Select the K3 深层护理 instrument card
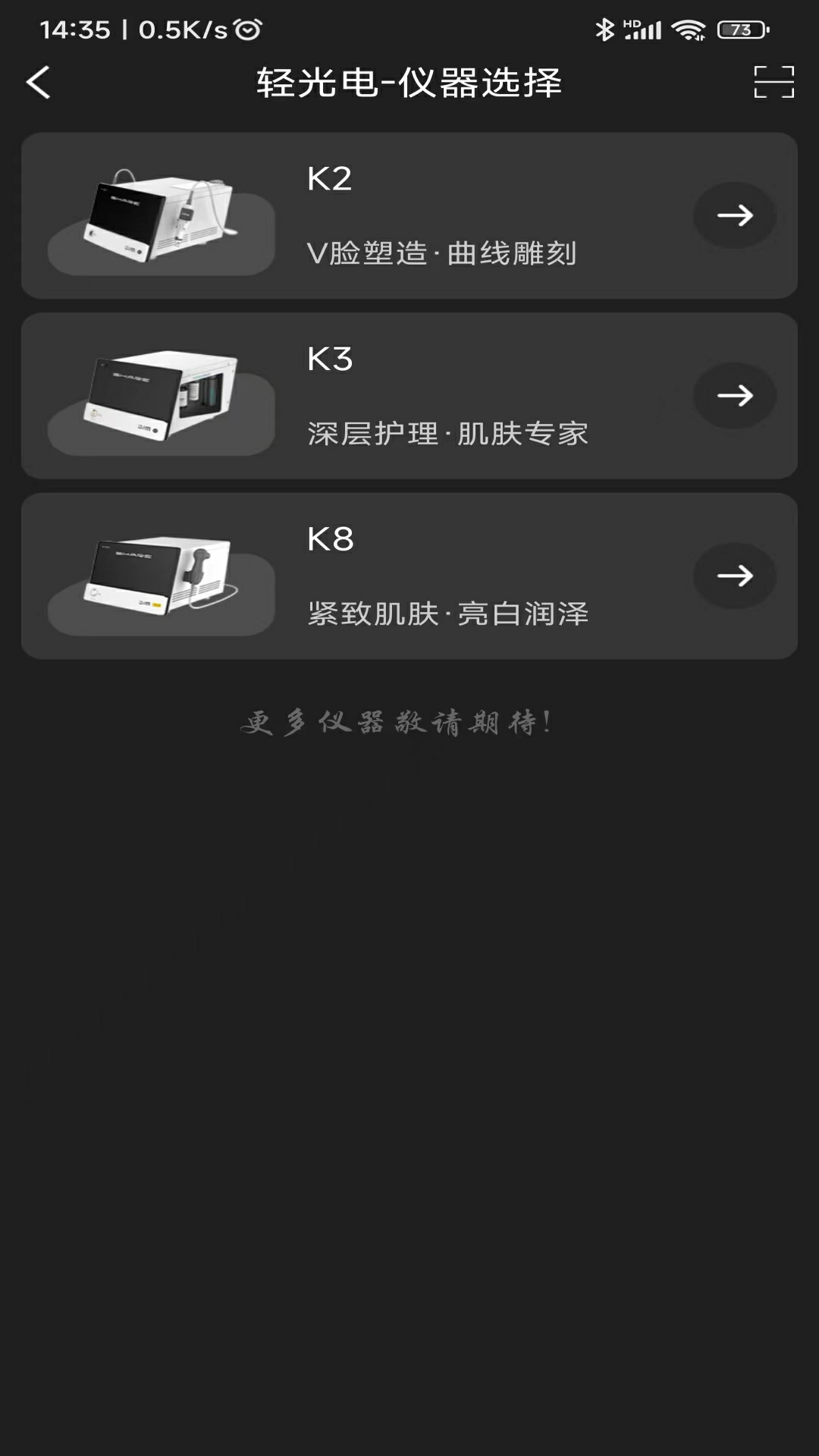Viewport: 819px width, 1456px height. click(x=409, y=396)
